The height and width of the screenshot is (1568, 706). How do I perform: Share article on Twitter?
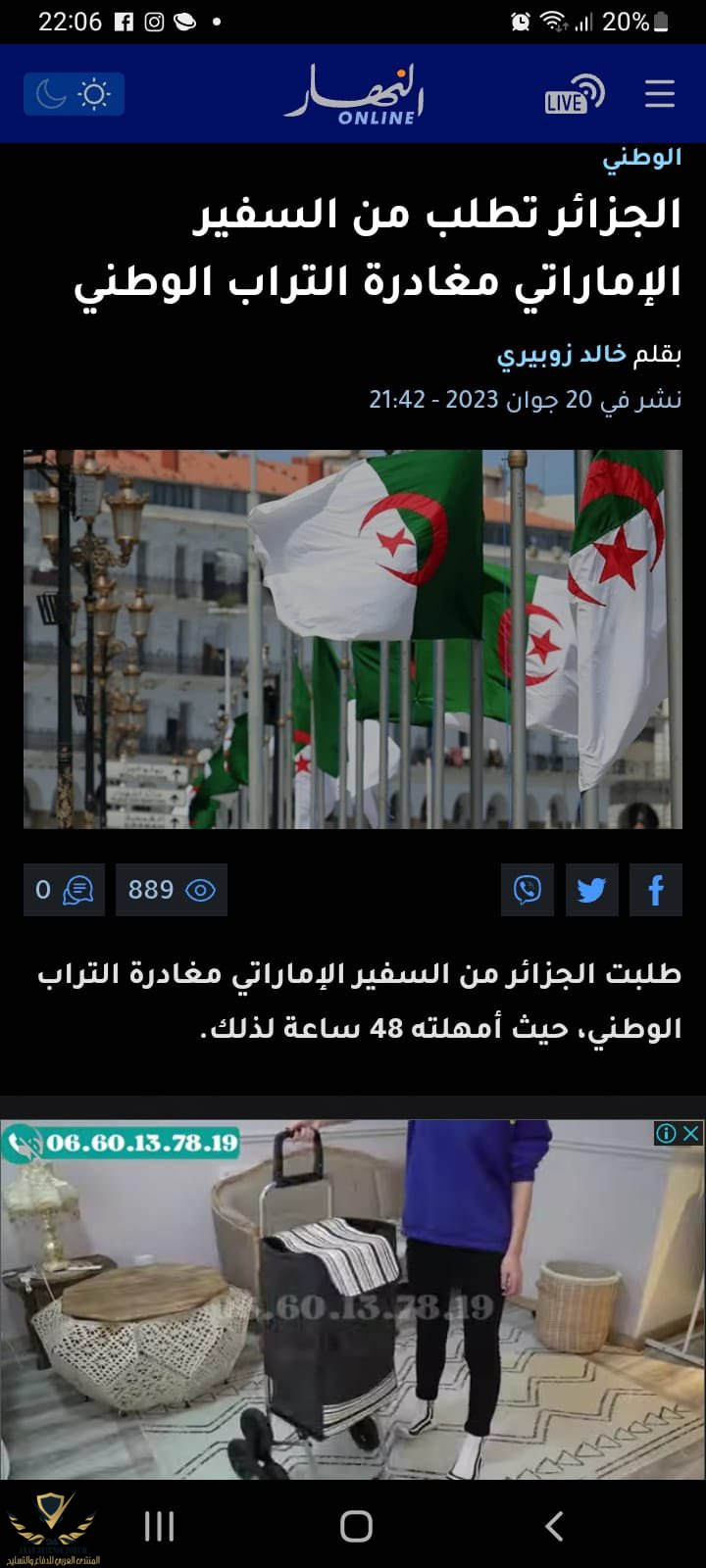(x=591, y=890)
